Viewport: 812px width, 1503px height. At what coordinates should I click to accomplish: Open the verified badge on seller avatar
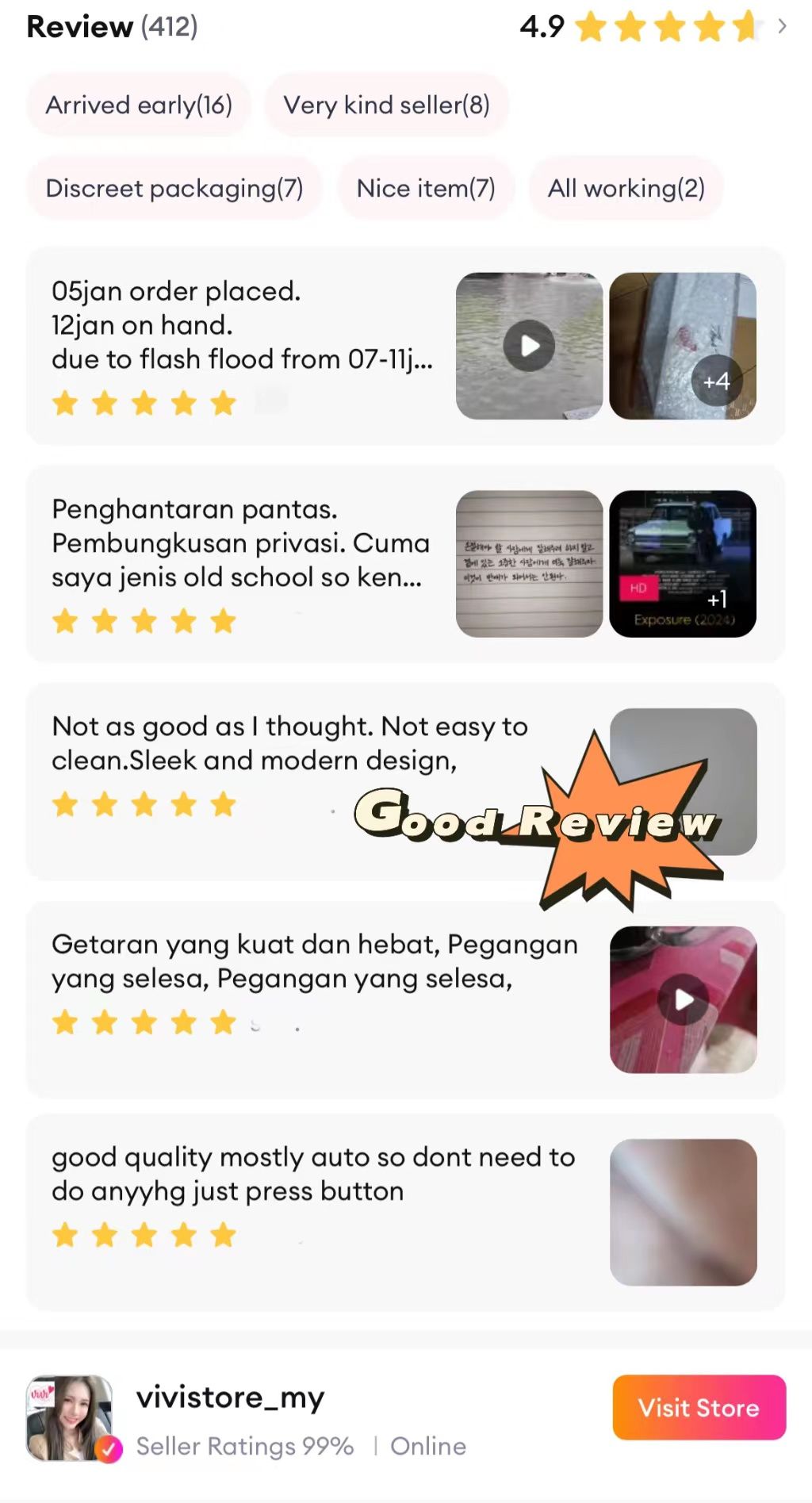[x=106, y=1448]
